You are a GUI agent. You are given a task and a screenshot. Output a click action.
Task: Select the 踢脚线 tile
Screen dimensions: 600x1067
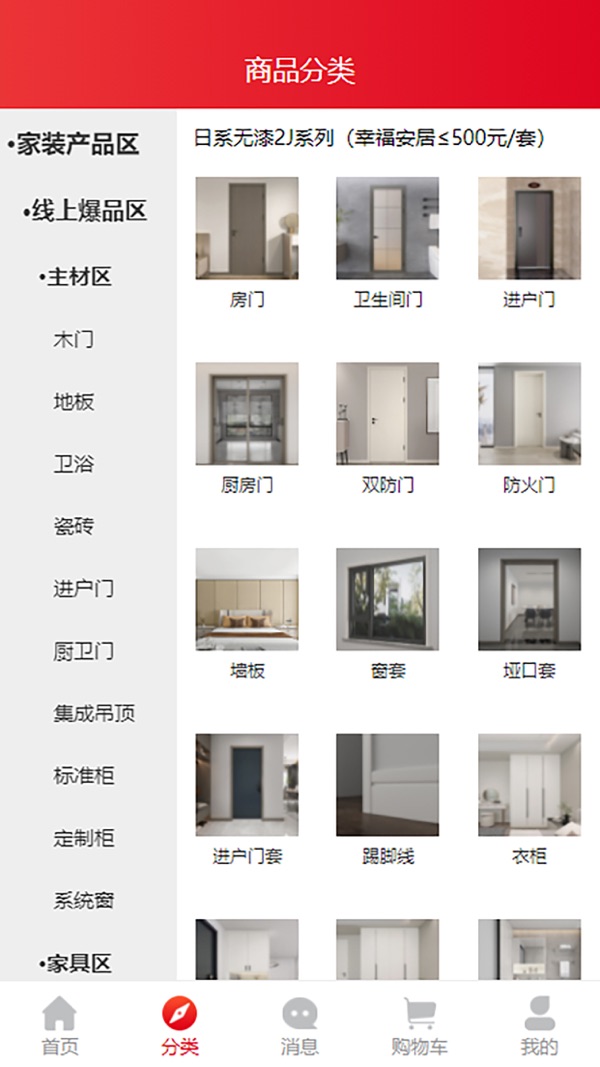coord(387,797)
